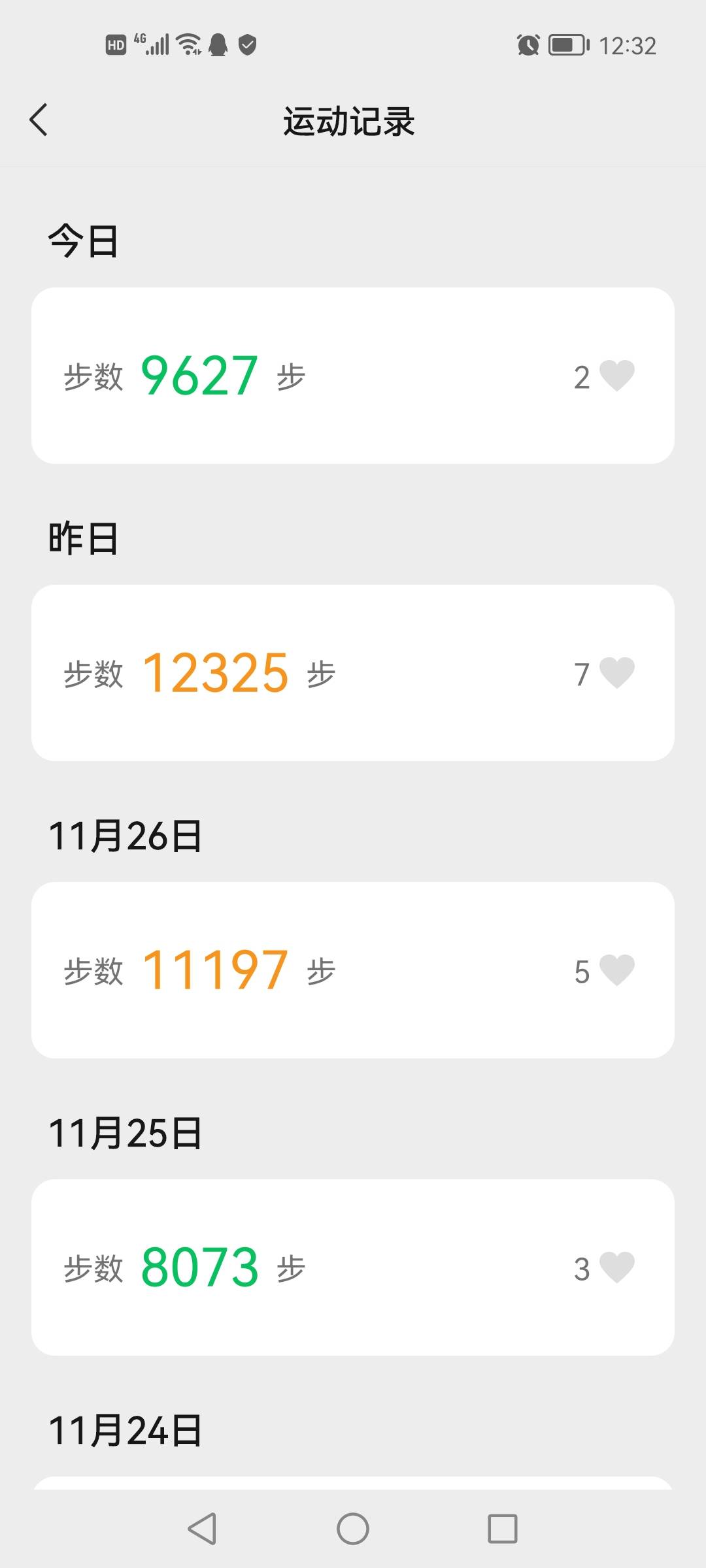Tap the Wi-Fi icon in status bar
This screenshot has height=1568, width=706.
pos(188,44)
